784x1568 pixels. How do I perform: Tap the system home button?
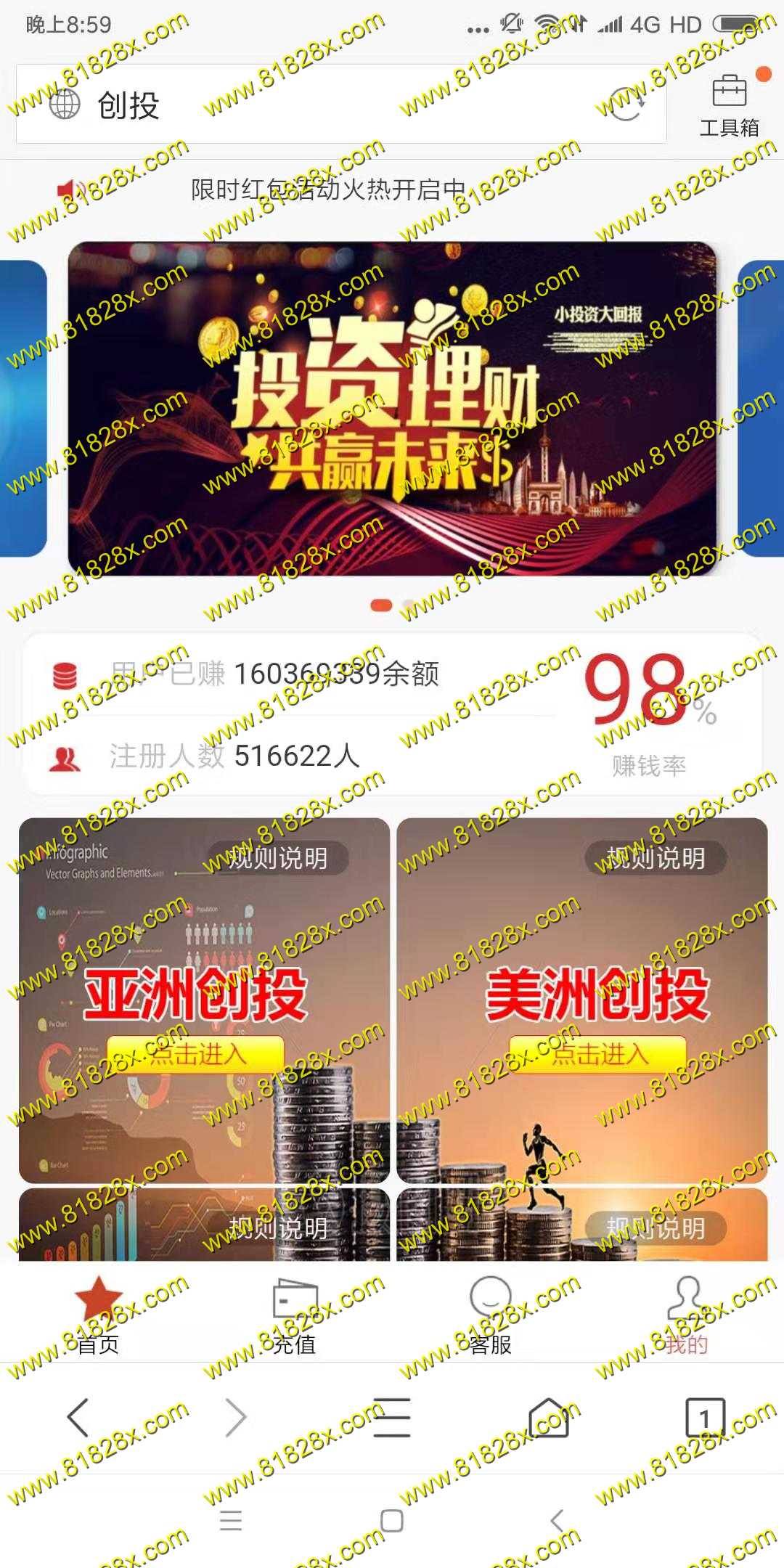(x=392, y=1521)
